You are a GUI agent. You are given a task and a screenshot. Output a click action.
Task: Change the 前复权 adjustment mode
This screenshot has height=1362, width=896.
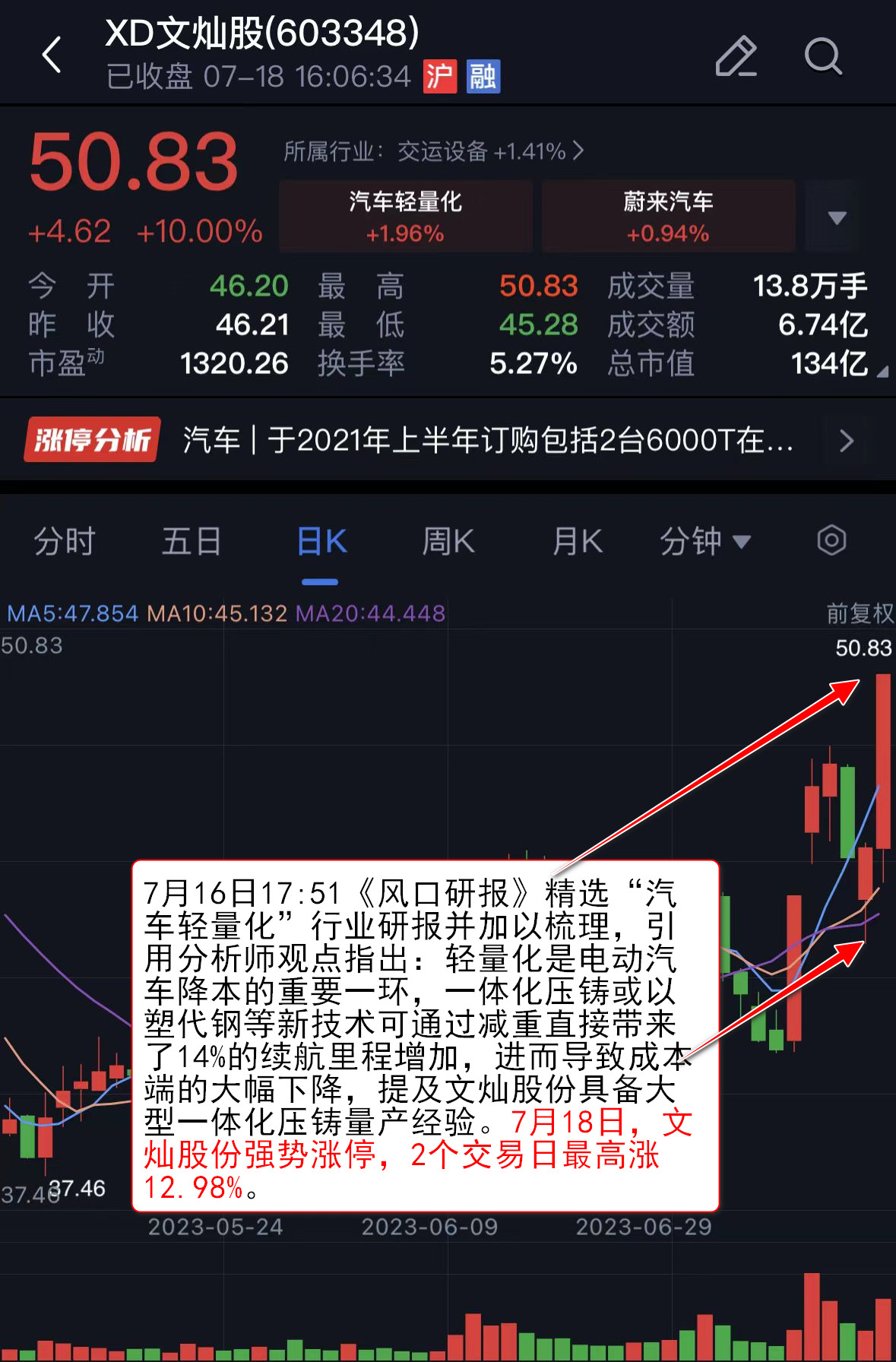[859, 613]
